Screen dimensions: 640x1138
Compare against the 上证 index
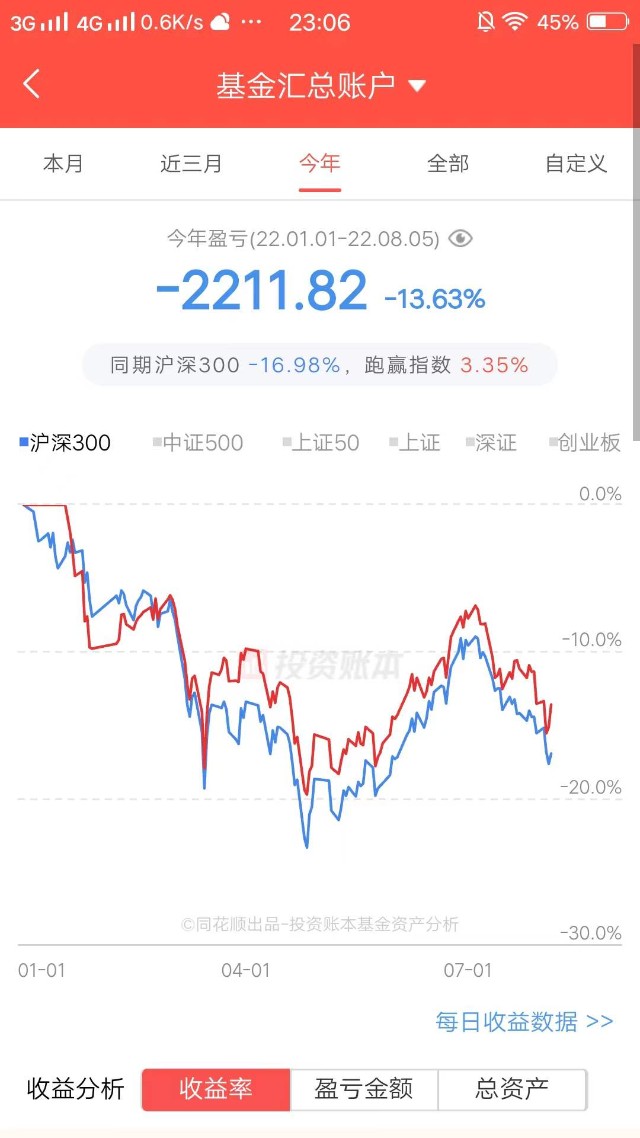coord(415,443)
